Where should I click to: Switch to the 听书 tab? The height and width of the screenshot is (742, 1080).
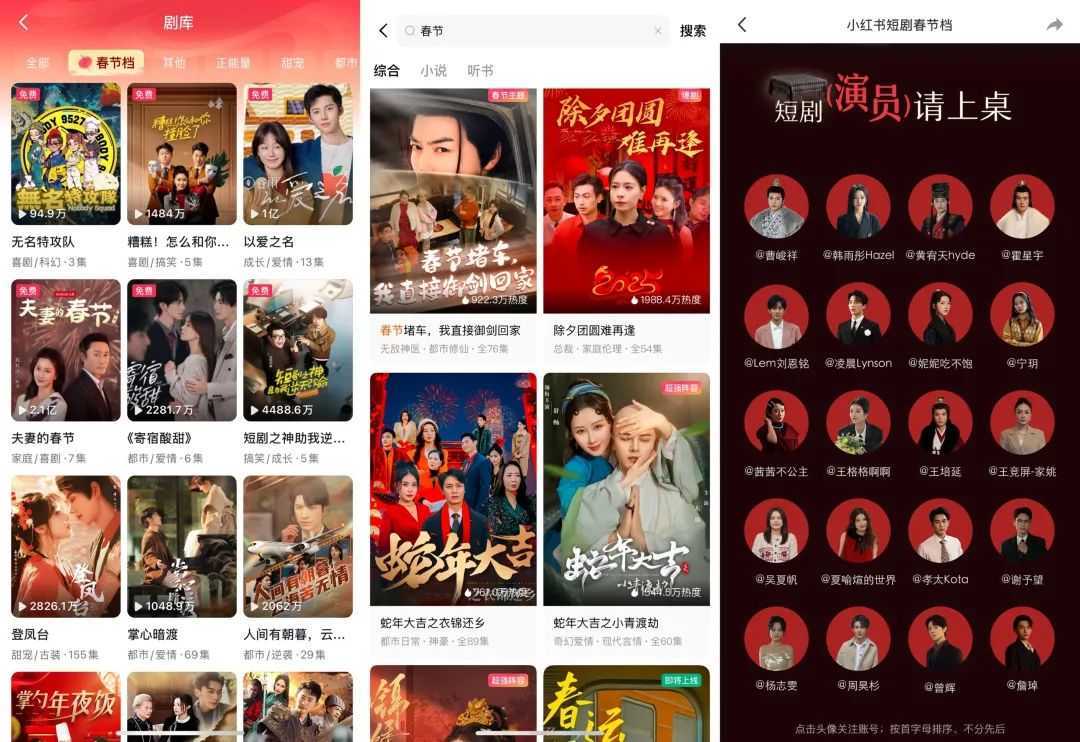pyautogui.click(x=481, y=70)
